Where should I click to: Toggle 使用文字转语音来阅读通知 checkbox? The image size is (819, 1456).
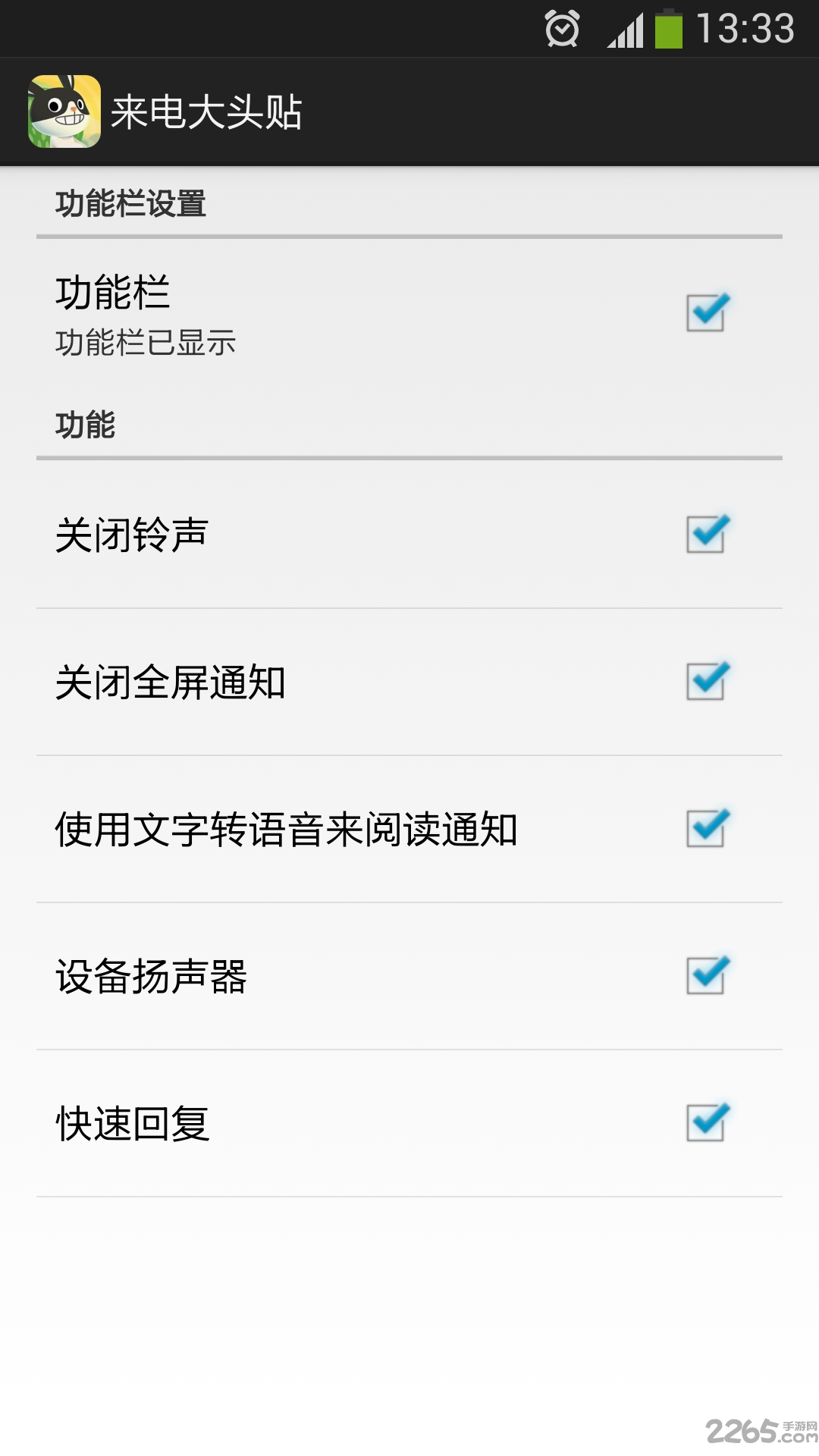[706, 829]
